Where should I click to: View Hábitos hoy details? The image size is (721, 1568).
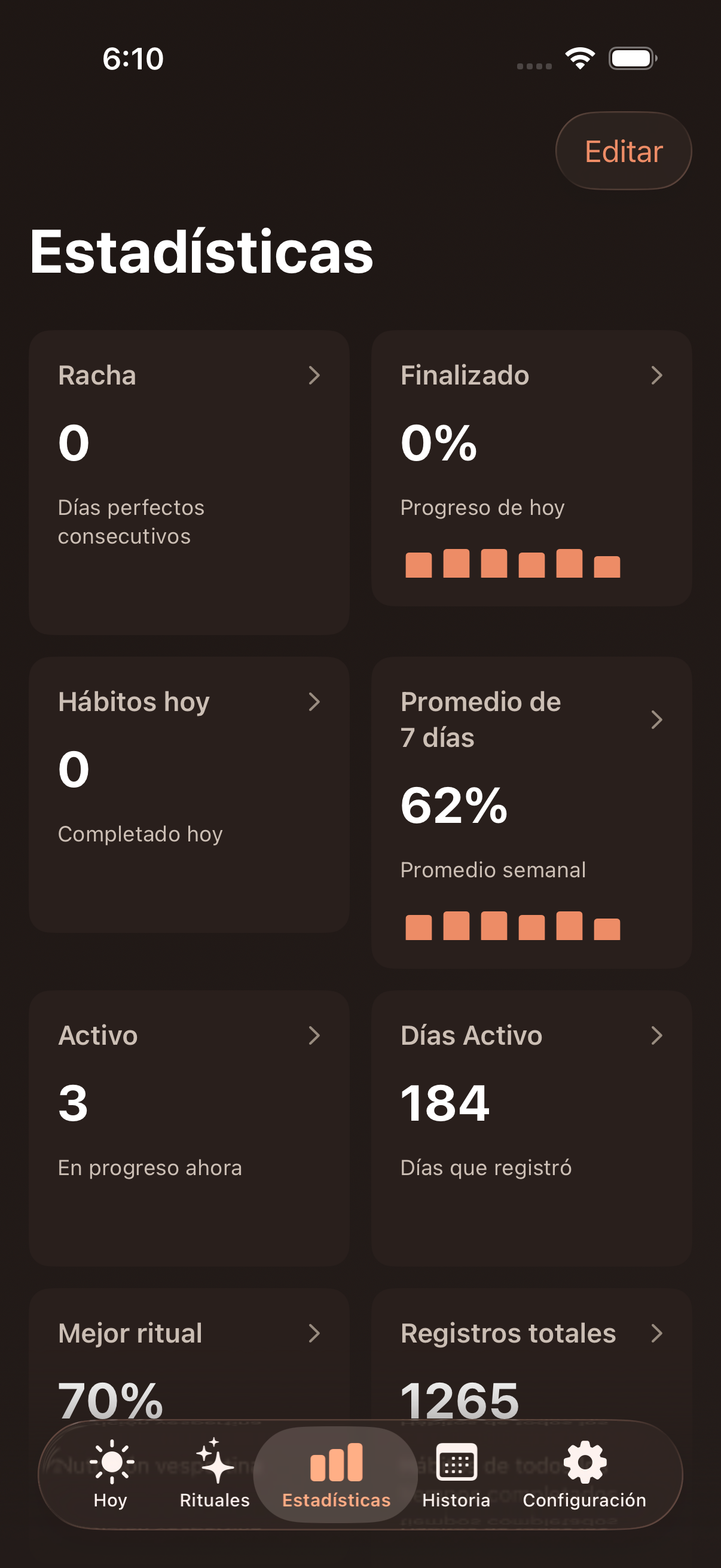[188, 794]
